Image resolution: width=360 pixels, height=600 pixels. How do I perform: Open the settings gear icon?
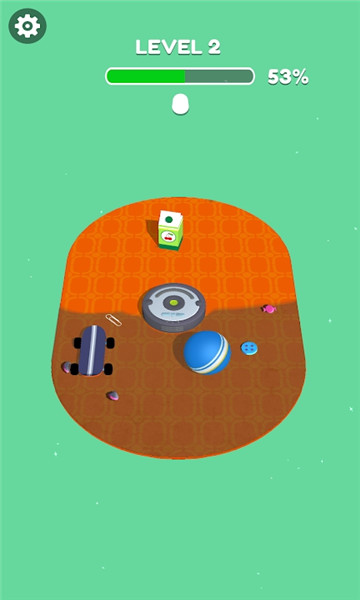click(x=28, y=26)
